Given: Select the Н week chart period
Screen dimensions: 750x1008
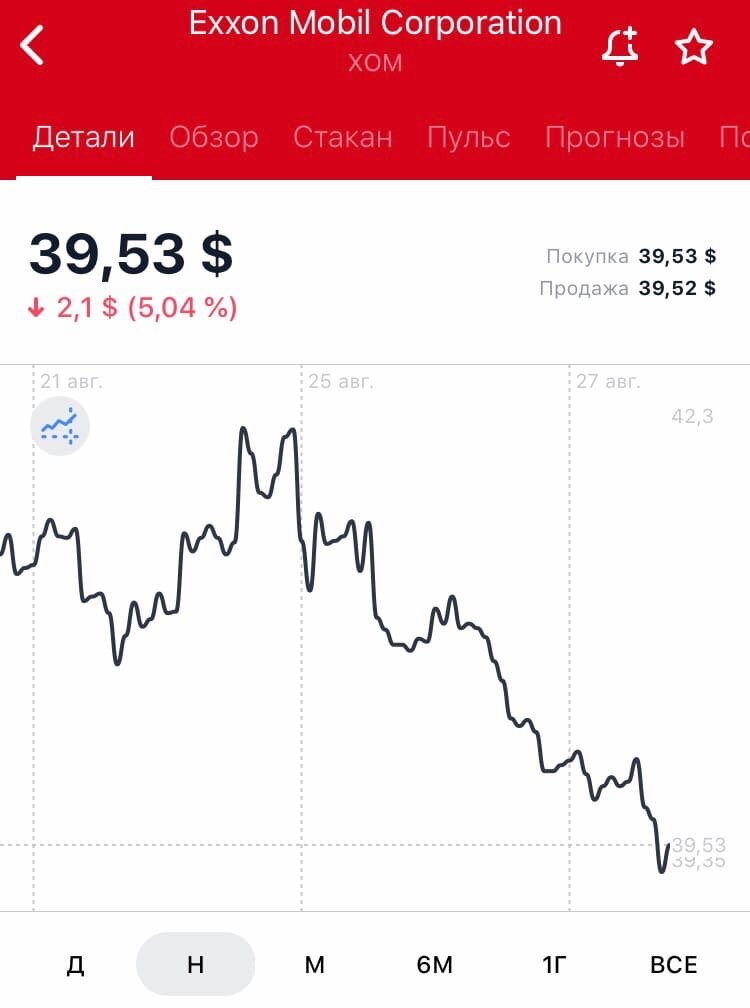Looking at the screenshot, I should point(196,965).
